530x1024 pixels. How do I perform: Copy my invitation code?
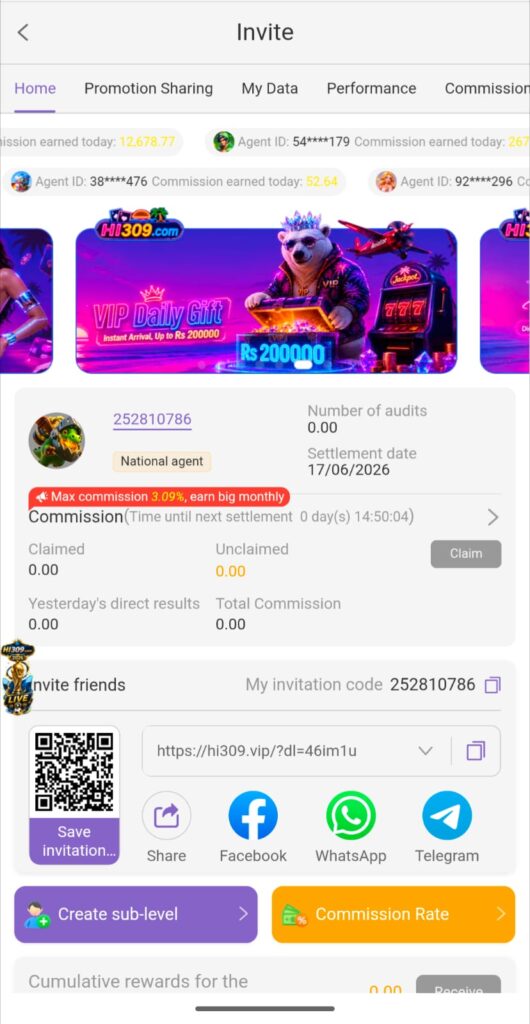pyautogui.click(x=492, y=685)
